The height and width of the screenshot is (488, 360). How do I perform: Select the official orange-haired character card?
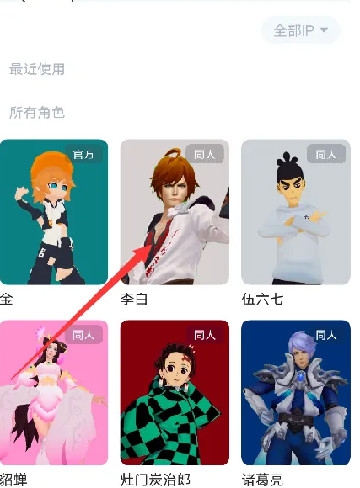coord(54,212)
